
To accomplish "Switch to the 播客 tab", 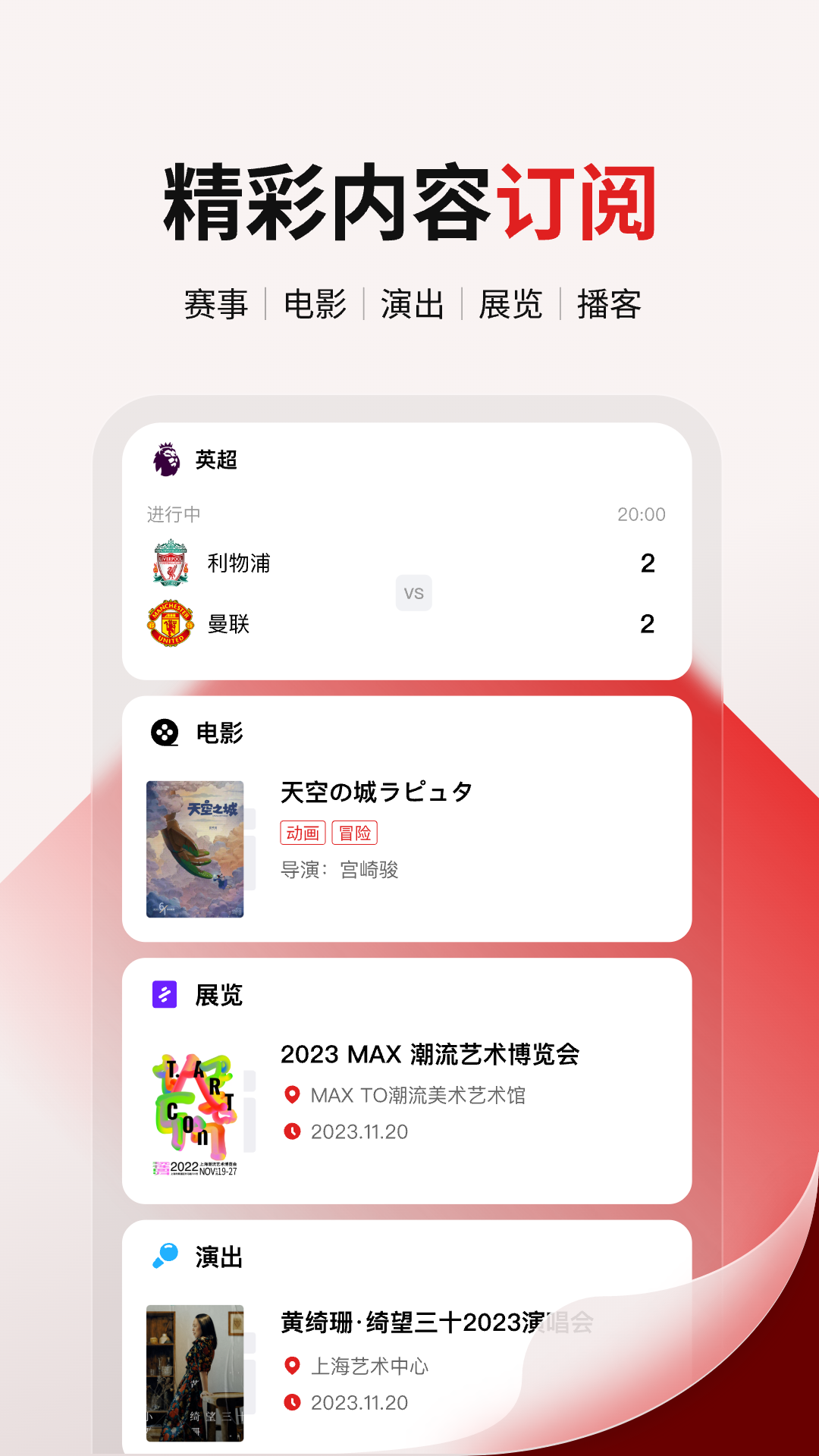I will click(x=609, y=303).
